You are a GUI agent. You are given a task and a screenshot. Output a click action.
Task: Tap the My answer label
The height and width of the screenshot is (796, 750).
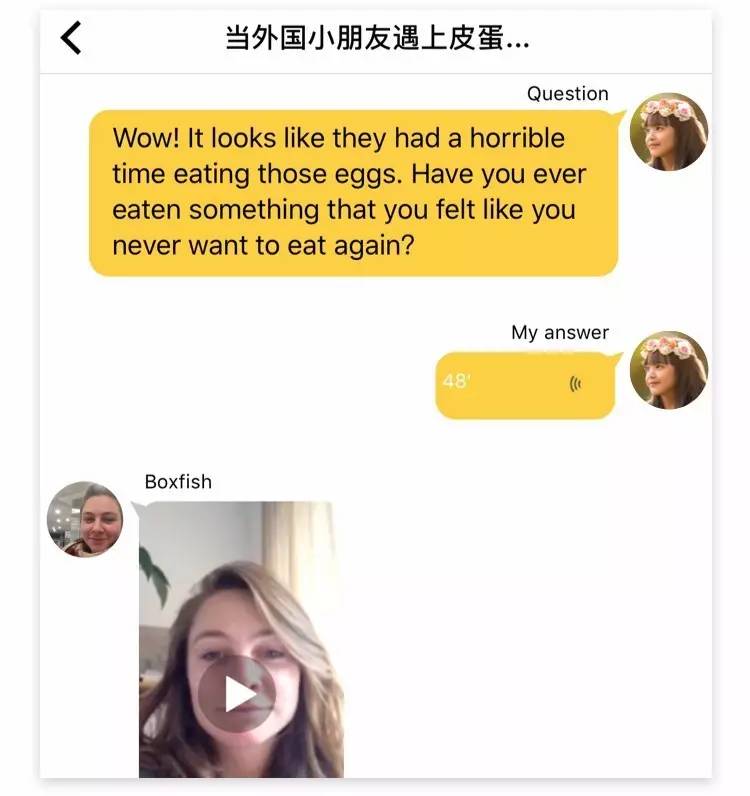[557, 331]
